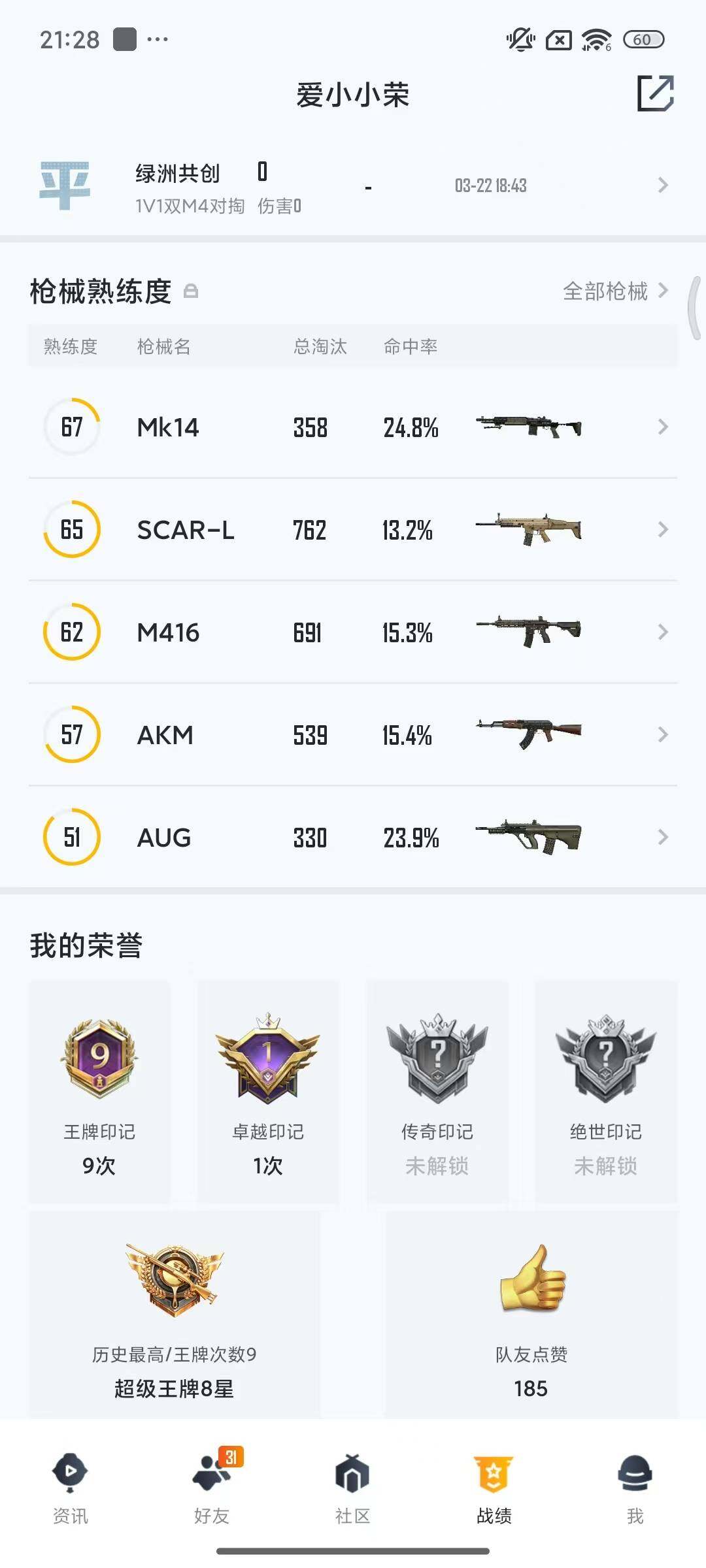Open the SCAR-L weapon detail chevron
The image size is (706, 1568).
click(x=662, y=531)
